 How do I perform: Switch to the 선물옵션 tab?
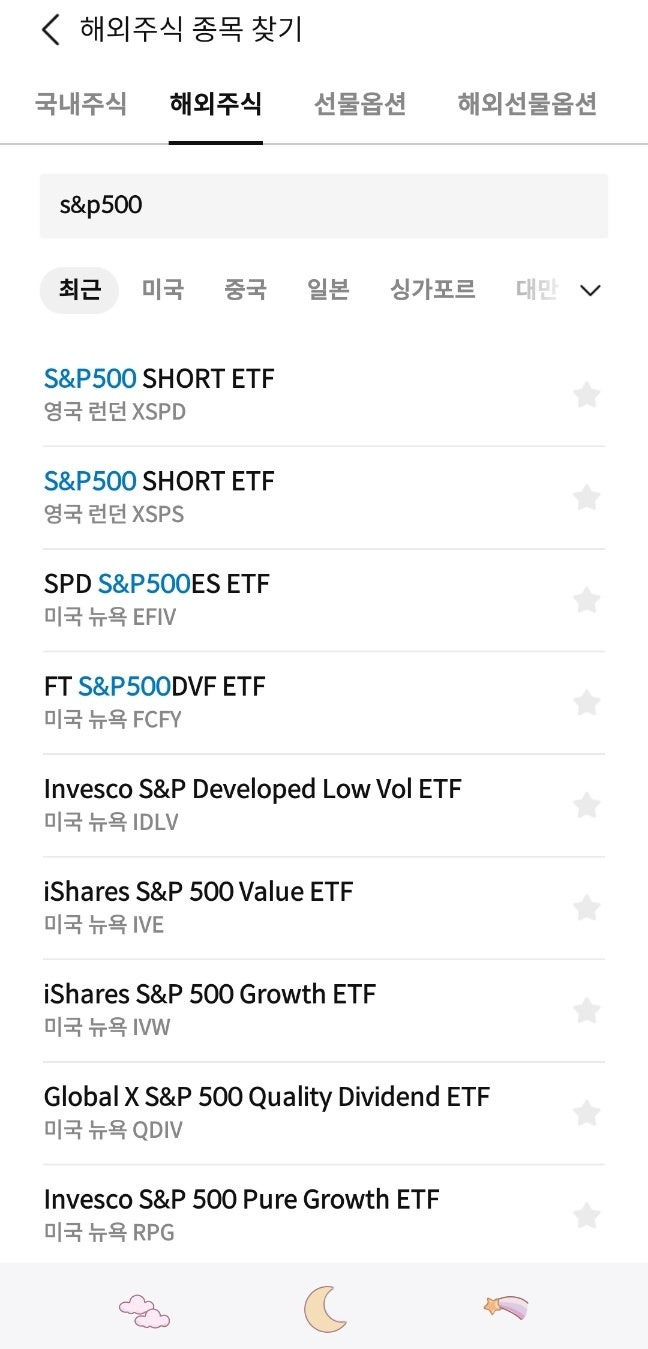[x=360, y=104]
